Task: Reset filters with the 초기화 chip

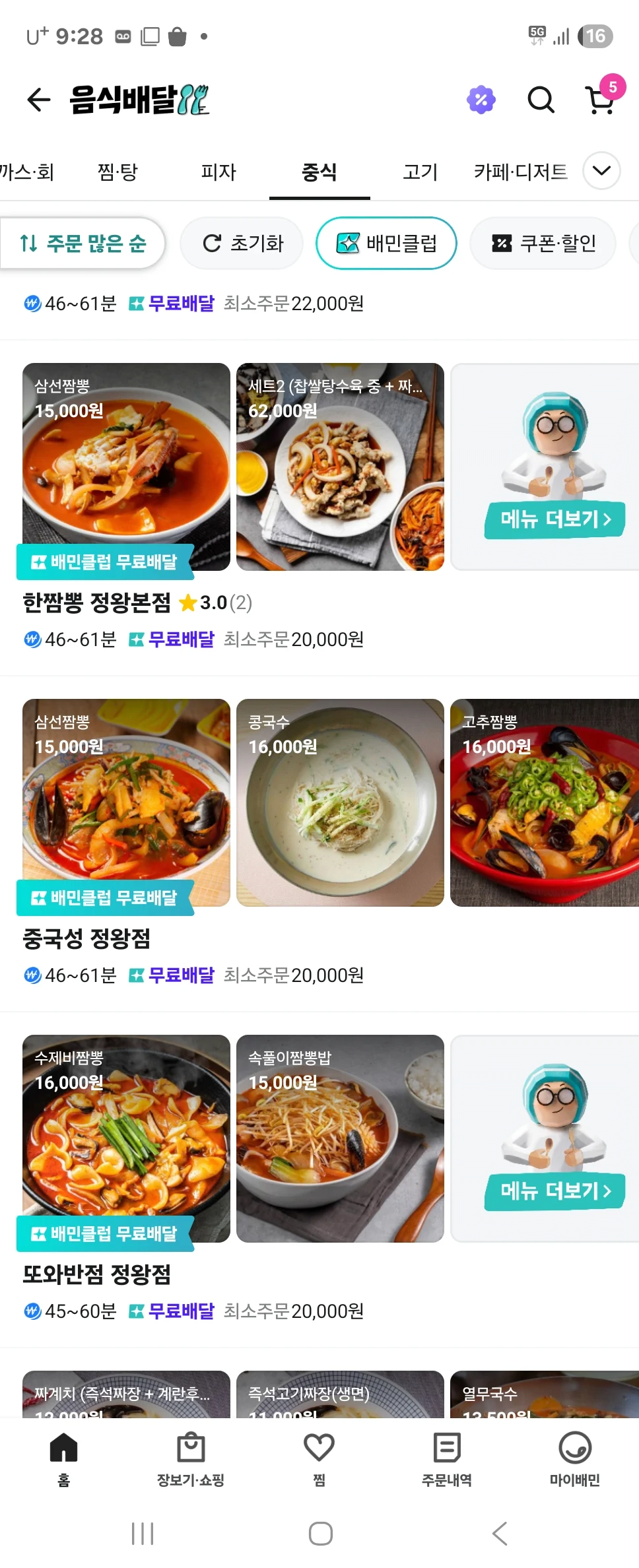Action: point(242,244)
